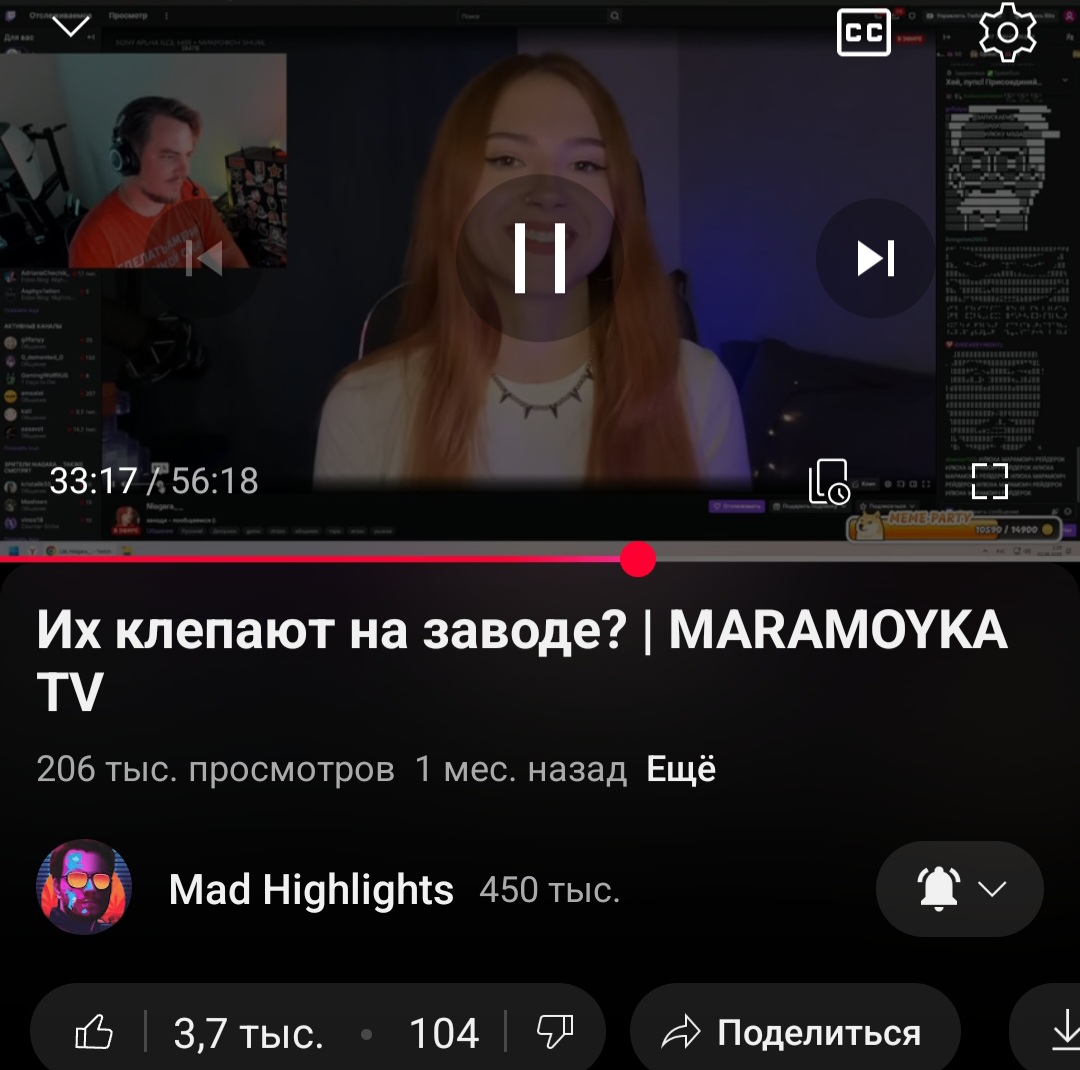Viewport: 1080px width, 1070px height.
Task: Minimize the video player
Action: coord(70,27)
